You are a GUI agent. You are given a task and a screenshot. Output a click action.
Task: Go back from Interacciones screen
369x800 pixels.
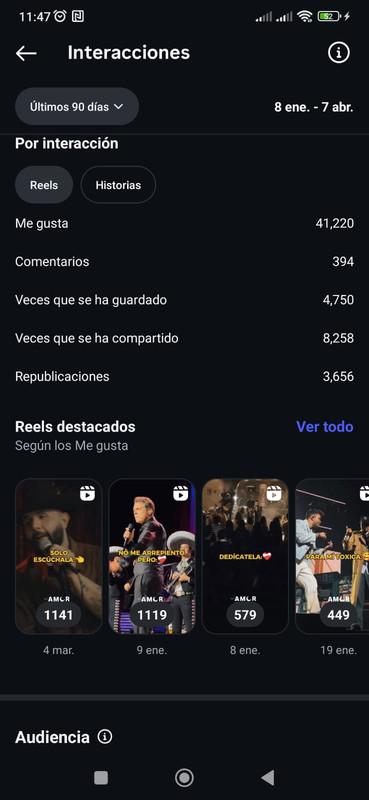point(26,53)
